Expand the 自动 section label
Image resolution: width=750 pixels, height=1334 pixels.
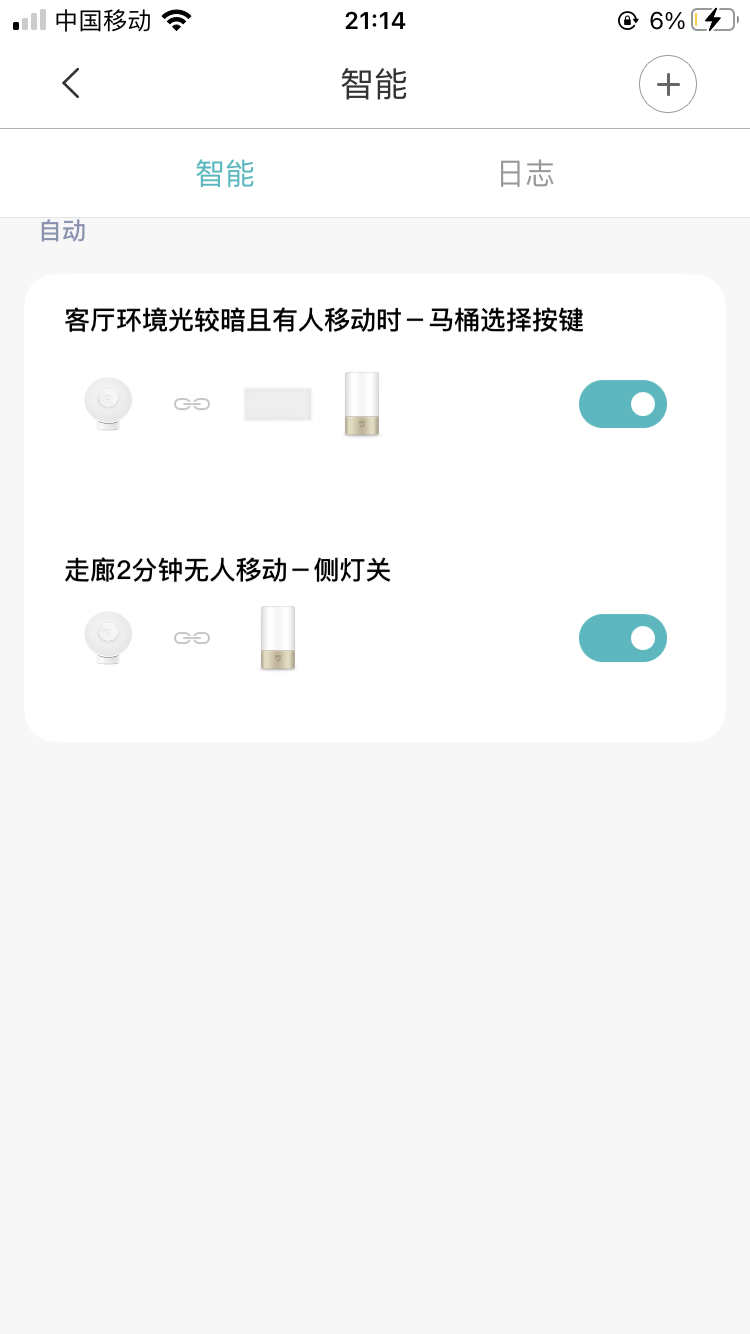[x=62, y=231]
